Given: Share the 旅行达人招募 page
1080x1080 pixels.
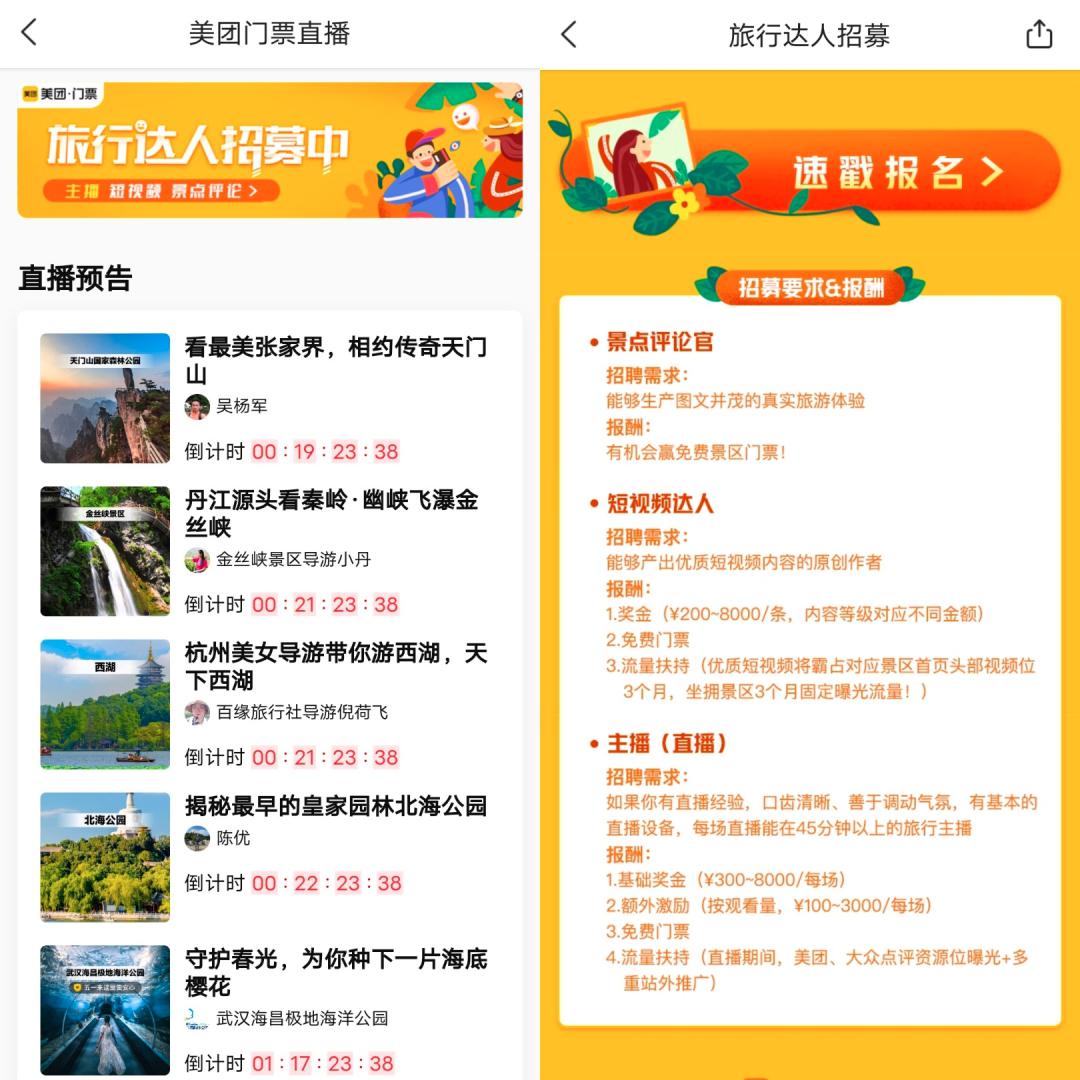Looking at the screenshot, I should coord(1039,34).
